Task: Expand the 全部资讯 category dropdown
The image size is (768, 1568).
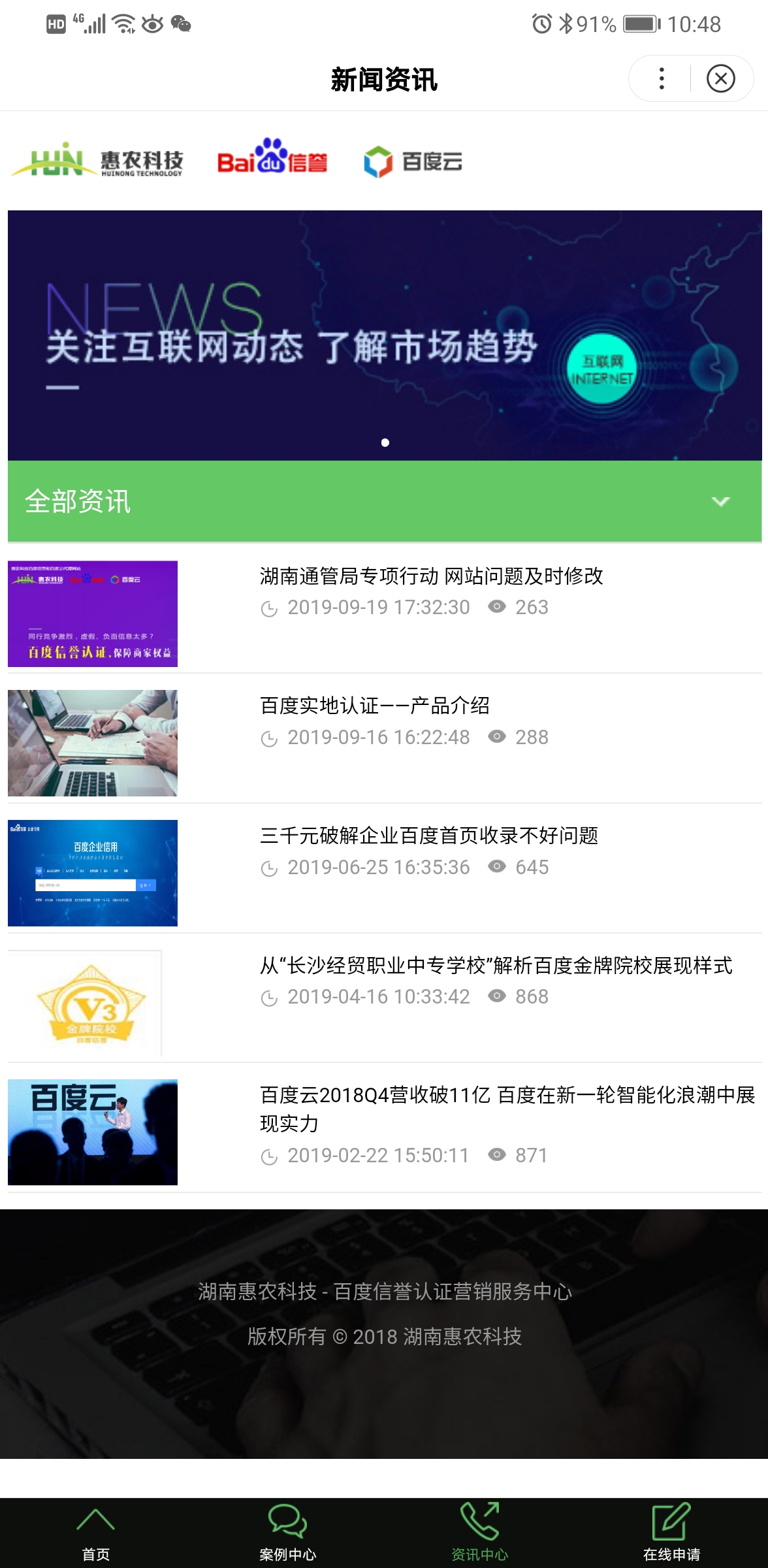Action: click(720, 502)
